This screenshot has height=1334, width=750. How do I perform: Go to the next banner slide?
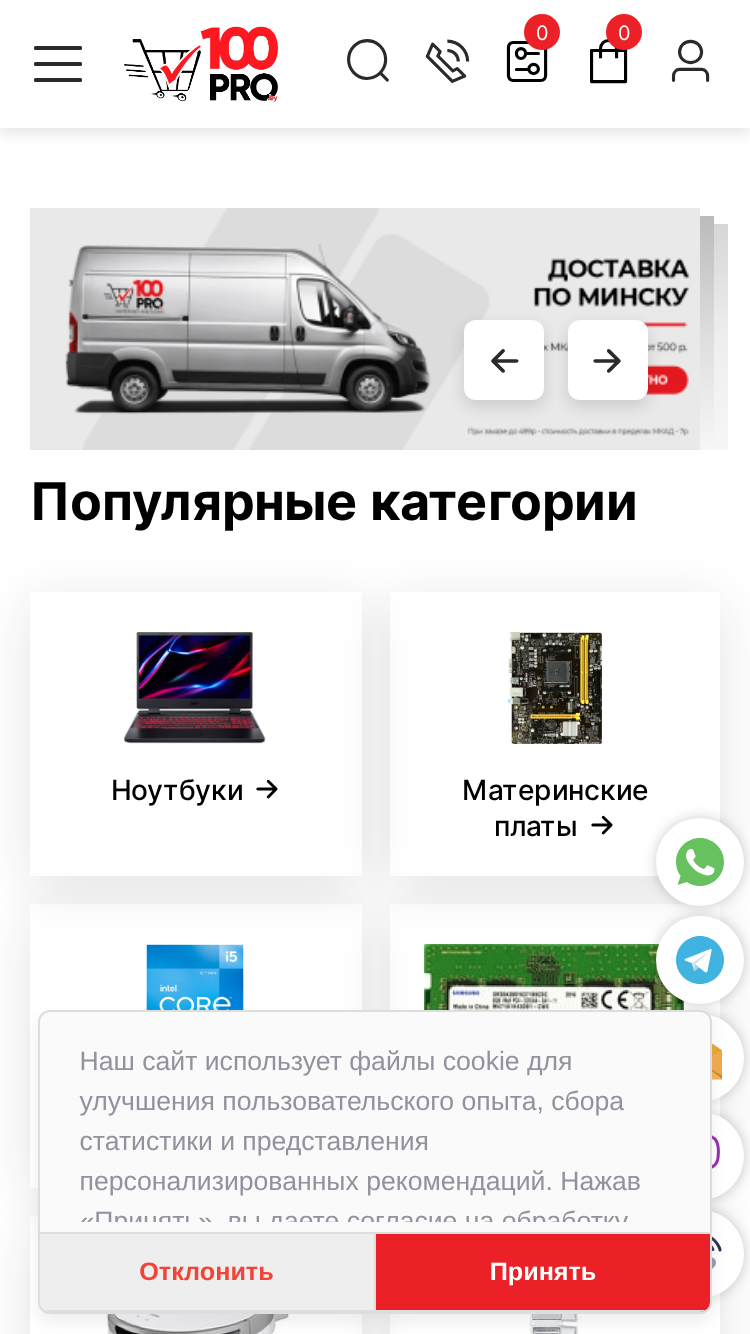[x=608, y=360]
